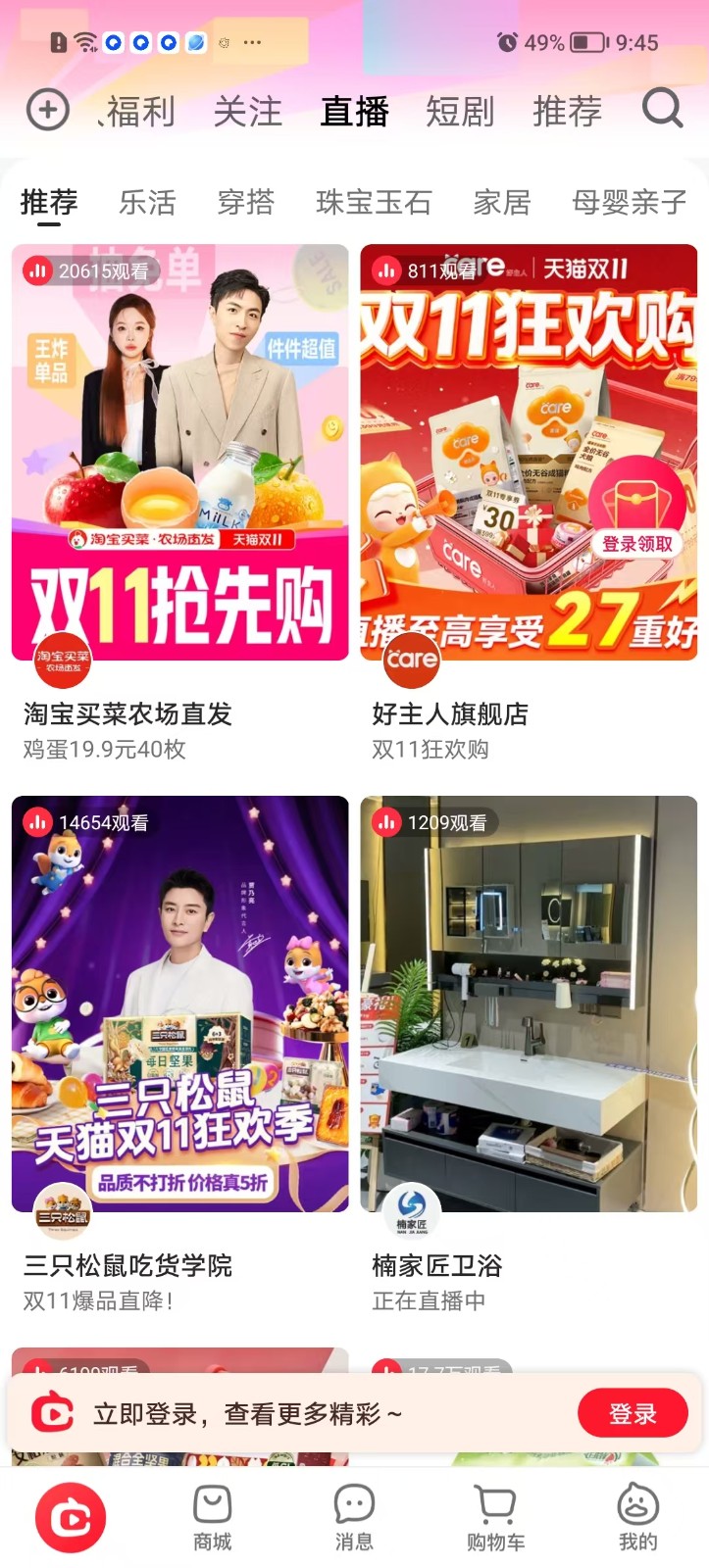This screenshot has height=1568, width=709.
Task: Open 淘宝买菜农场直发 live stream
Action: click(180, 453)
